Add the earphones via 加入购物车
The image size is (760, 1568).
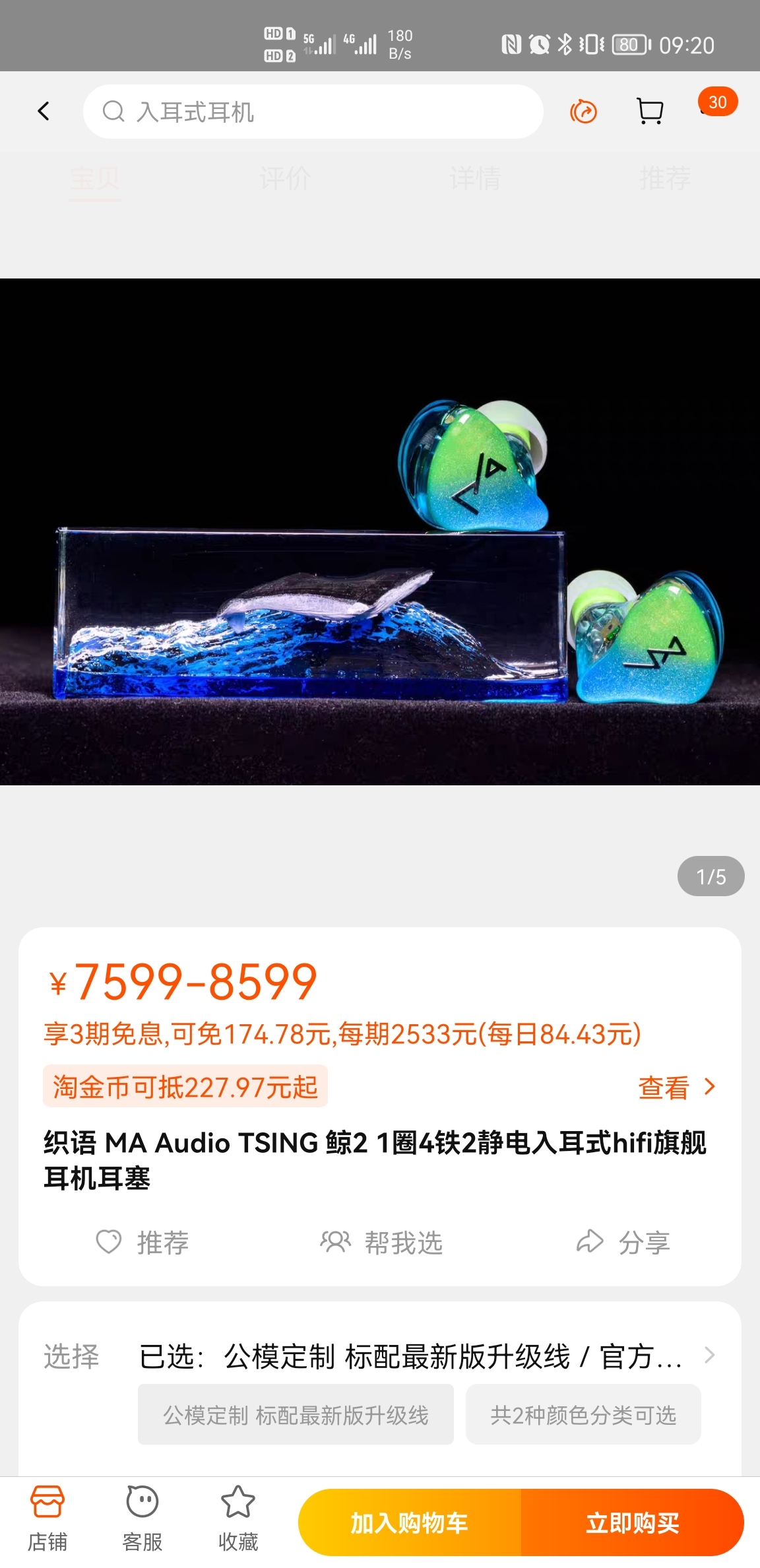tap(410, 1523)
